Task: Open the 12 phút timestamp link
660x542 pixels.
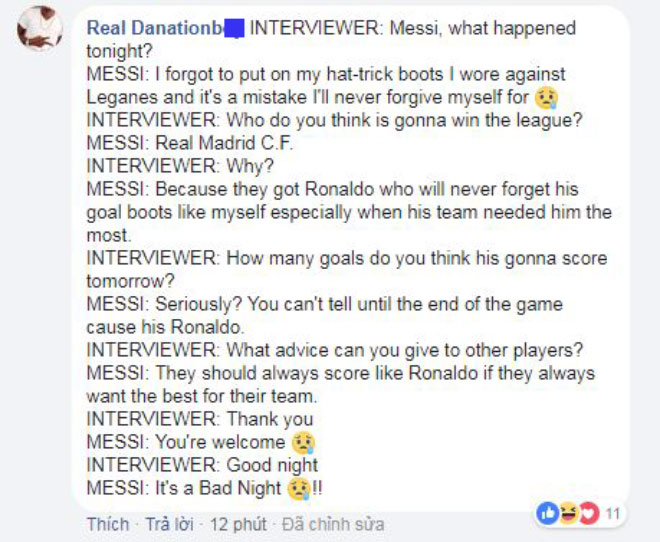Action: (x=239, y=524)
